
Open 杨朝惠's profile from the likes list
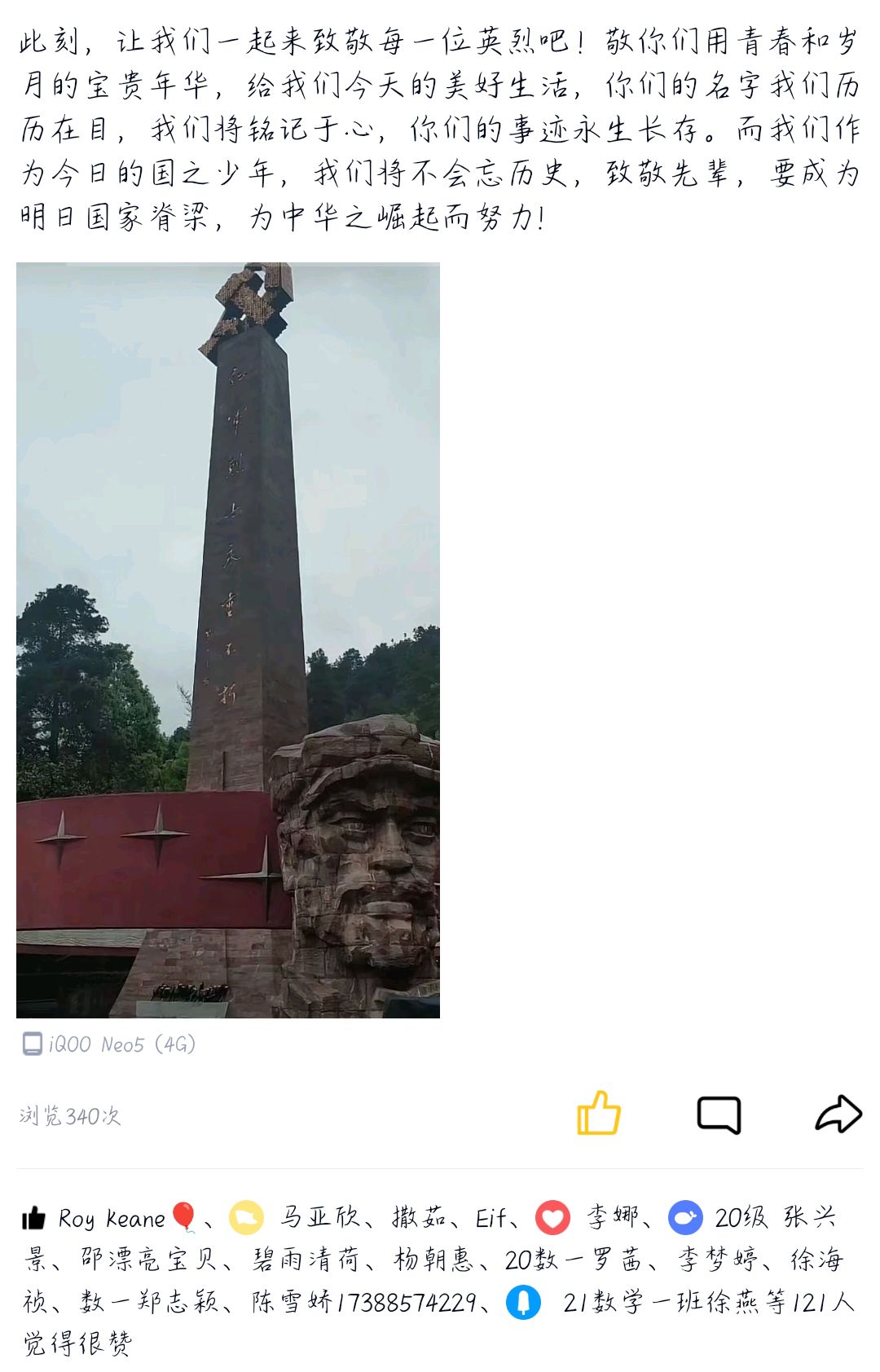pos(433,1260)
